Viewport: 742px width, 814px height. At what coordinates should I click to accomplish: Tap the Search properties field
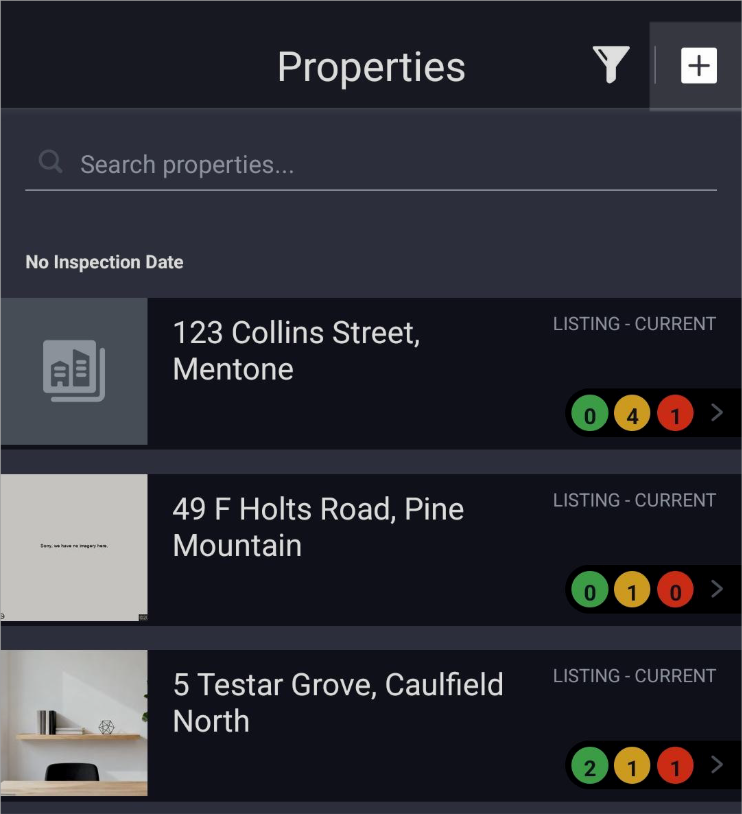pos(371,164)
